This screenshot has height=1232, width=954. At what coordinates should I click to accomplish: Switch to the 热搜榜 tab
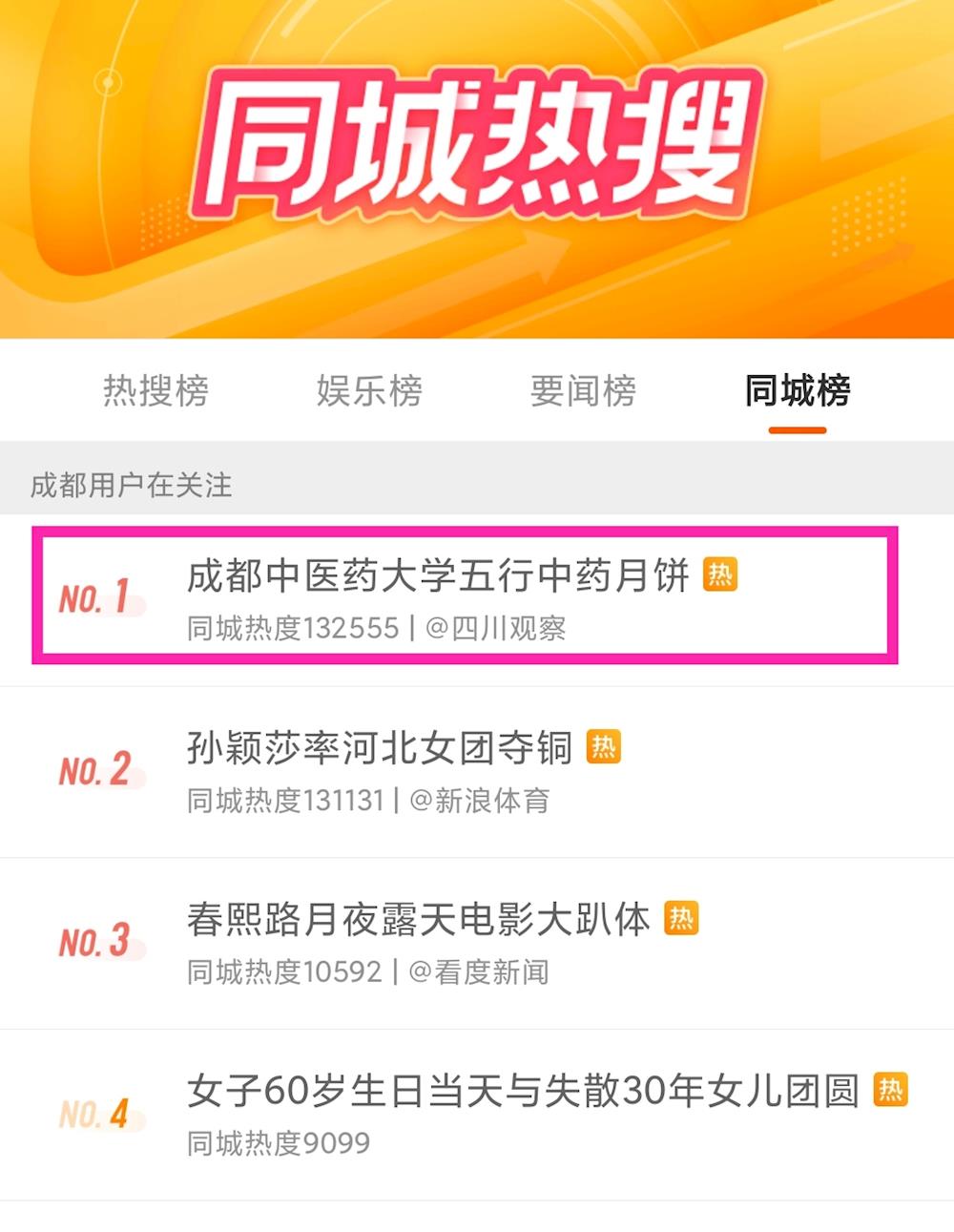point(156,390)
